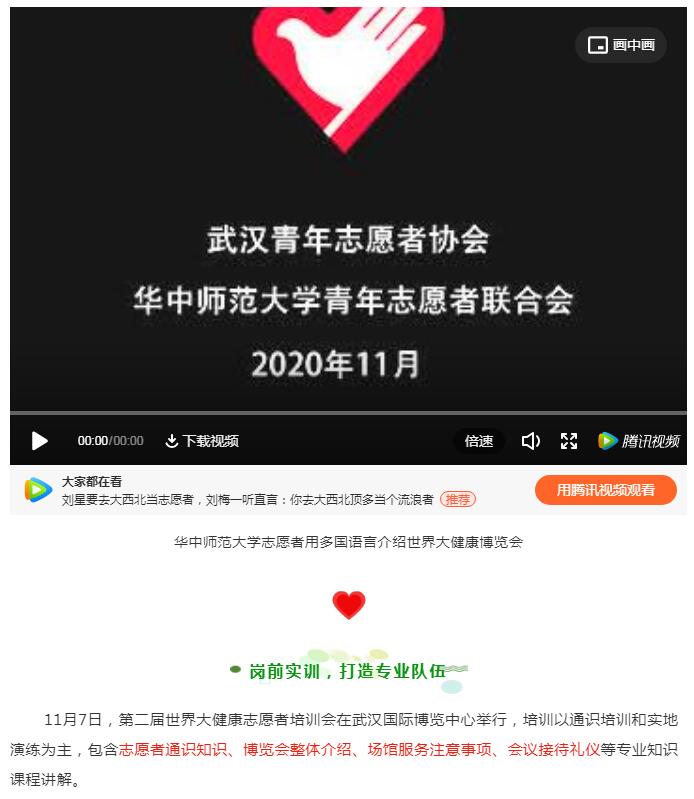Open recommended video about 刘星 去大西北
Viewport: 694px width, 799px height.
(x=247, y=499)
